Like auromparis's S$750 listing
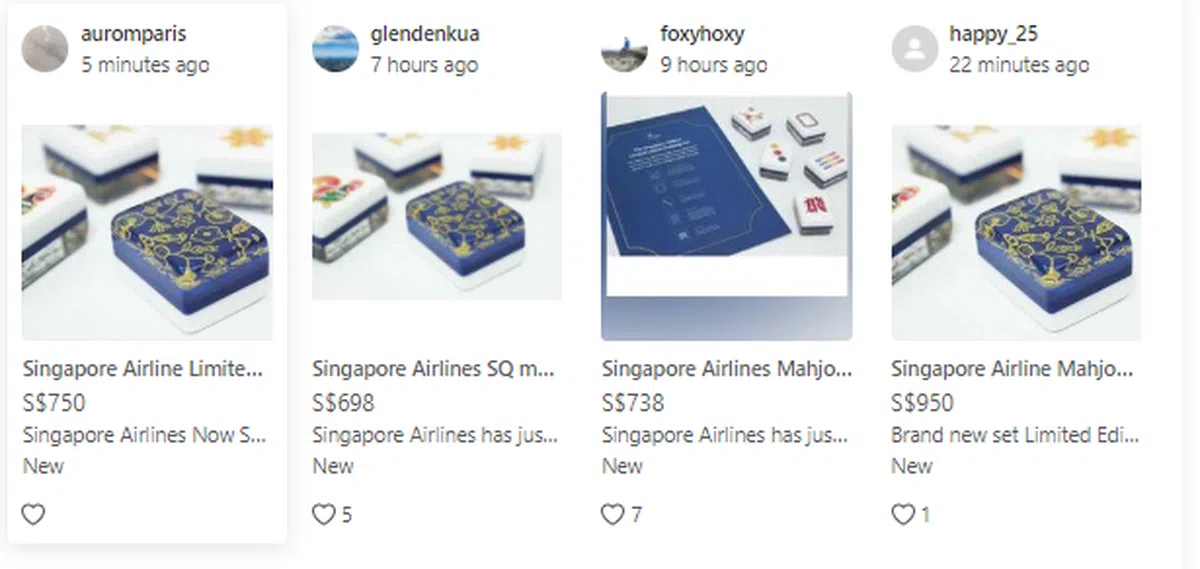Screen dimensions: 1200x569 click(34, 515)
